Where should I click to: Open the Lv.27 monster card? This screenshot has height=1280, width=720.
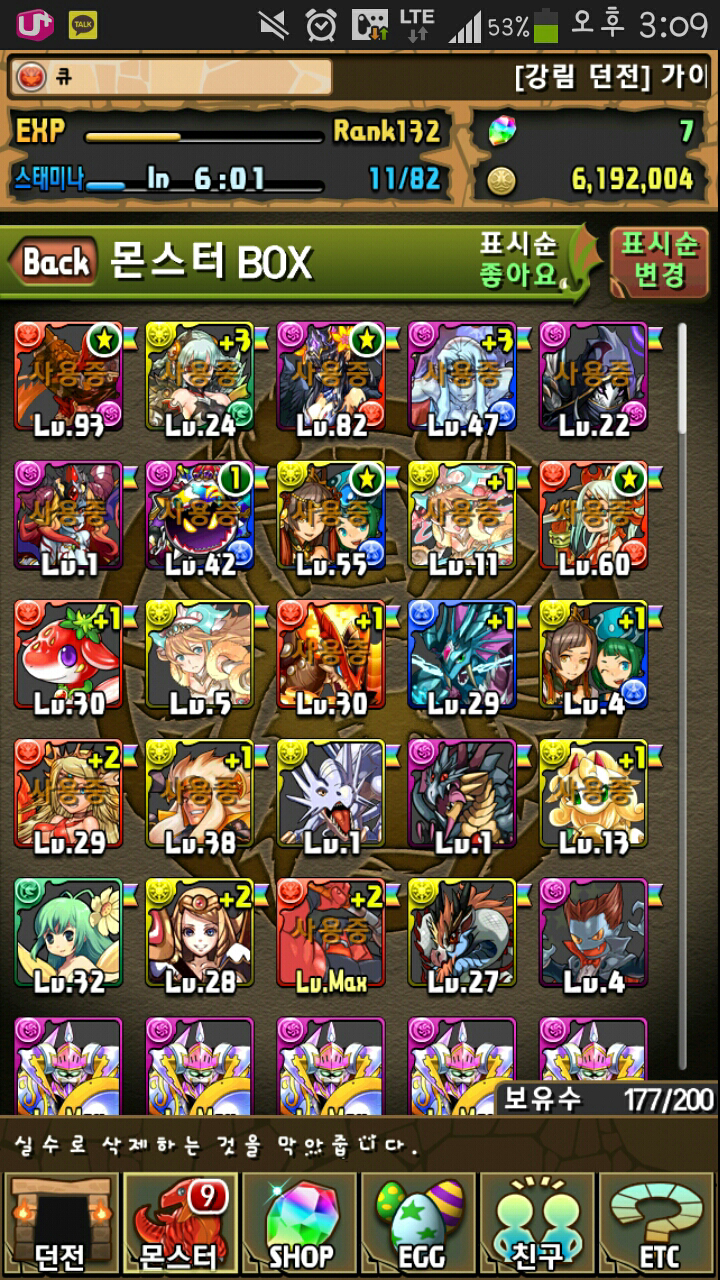(462, 934)
